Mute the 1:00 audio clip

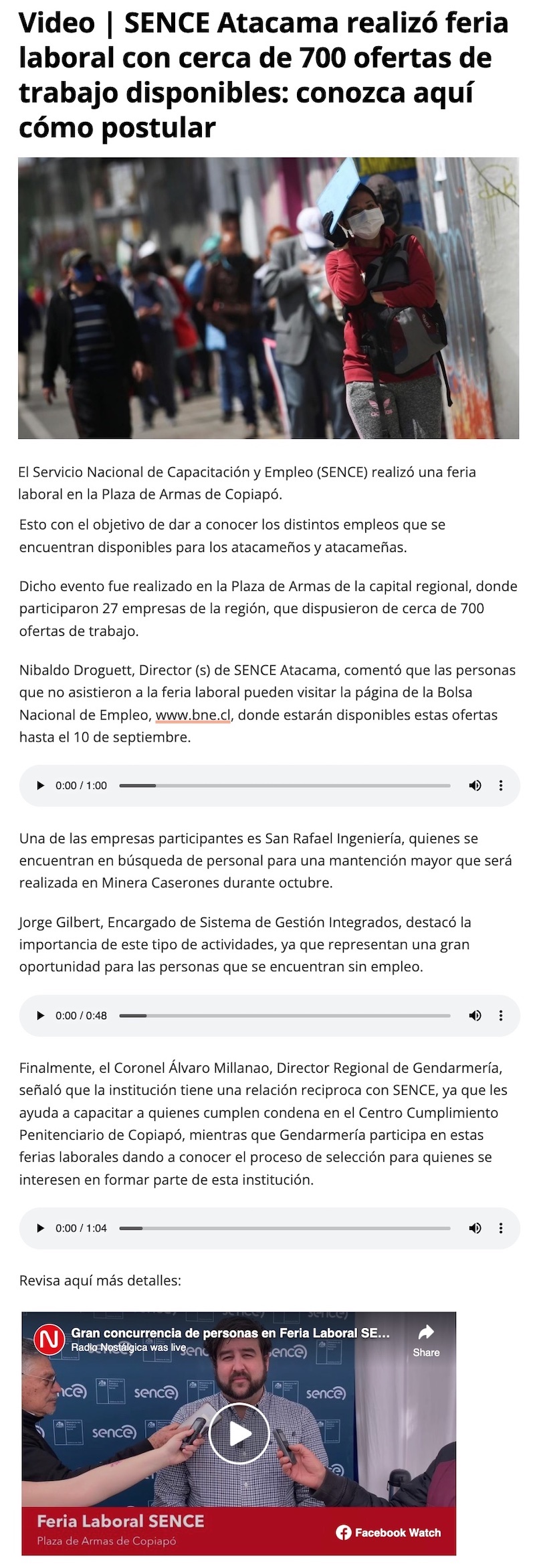pos(475,786)
